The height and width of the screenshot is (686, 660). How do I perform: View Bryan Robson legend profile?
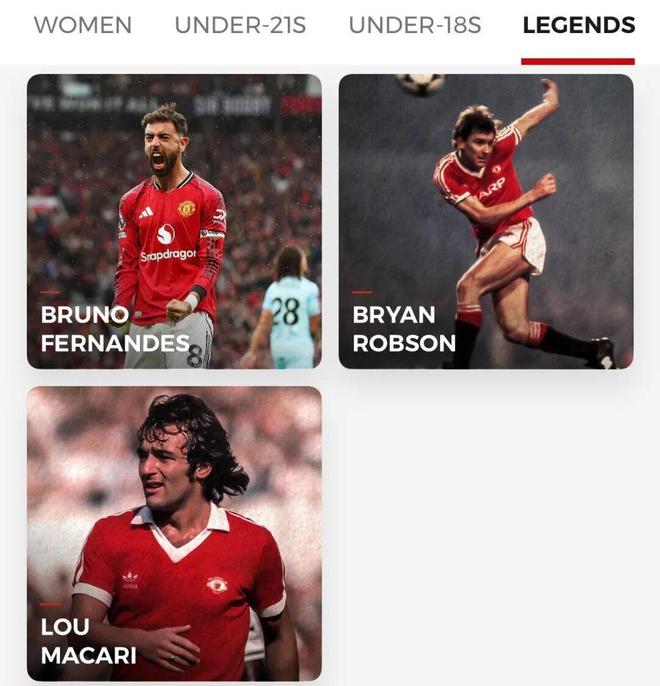(486, 222)
